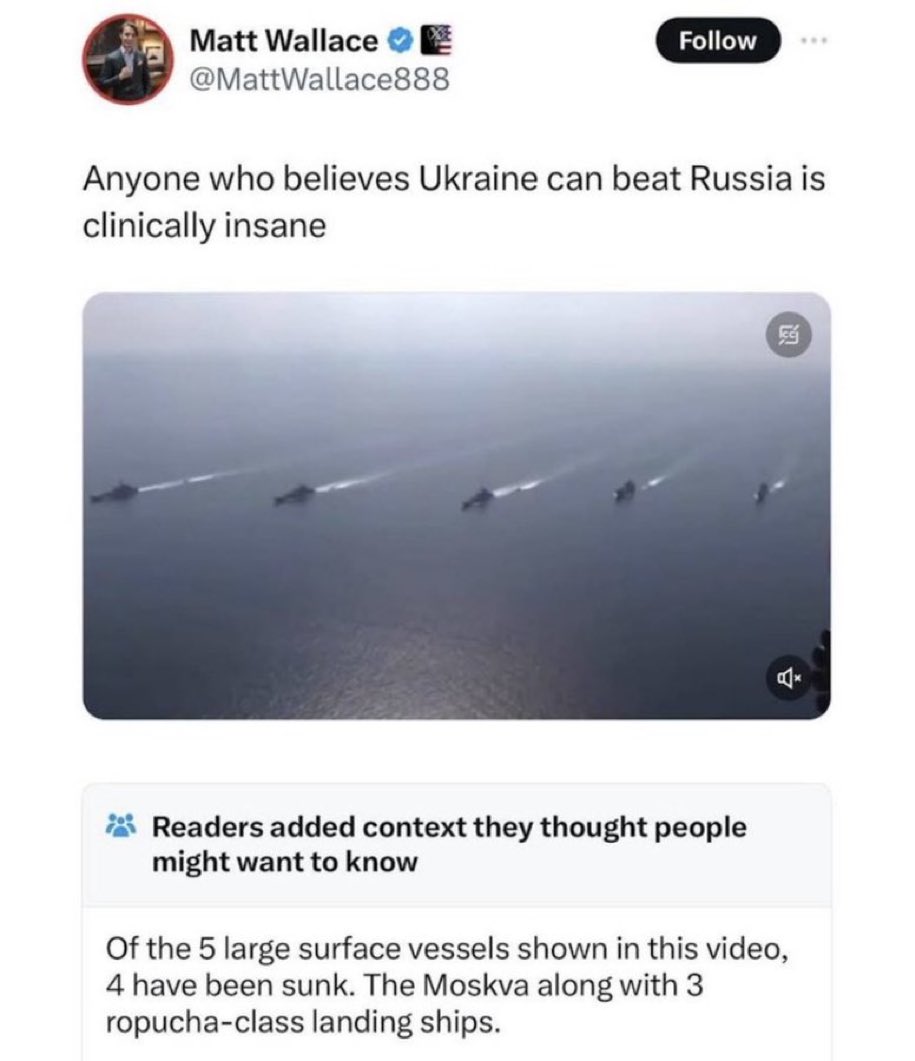The width and height of the screenshot is (915, 1061).
Task: Open the post's three-dot overflow menu
Action: coord(816,41)
